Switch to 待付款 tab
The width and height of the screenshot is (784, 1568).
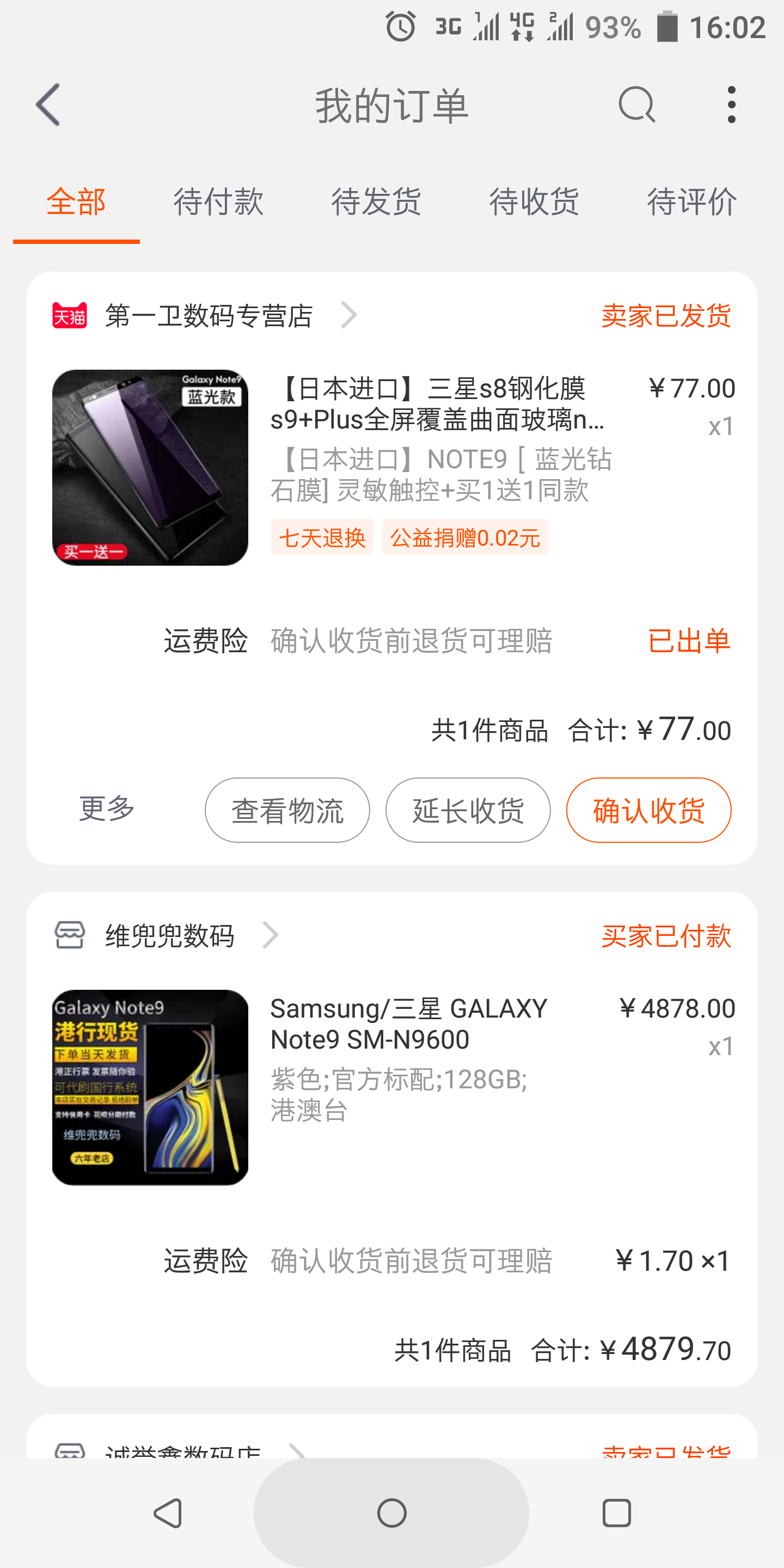coord(218,202)
